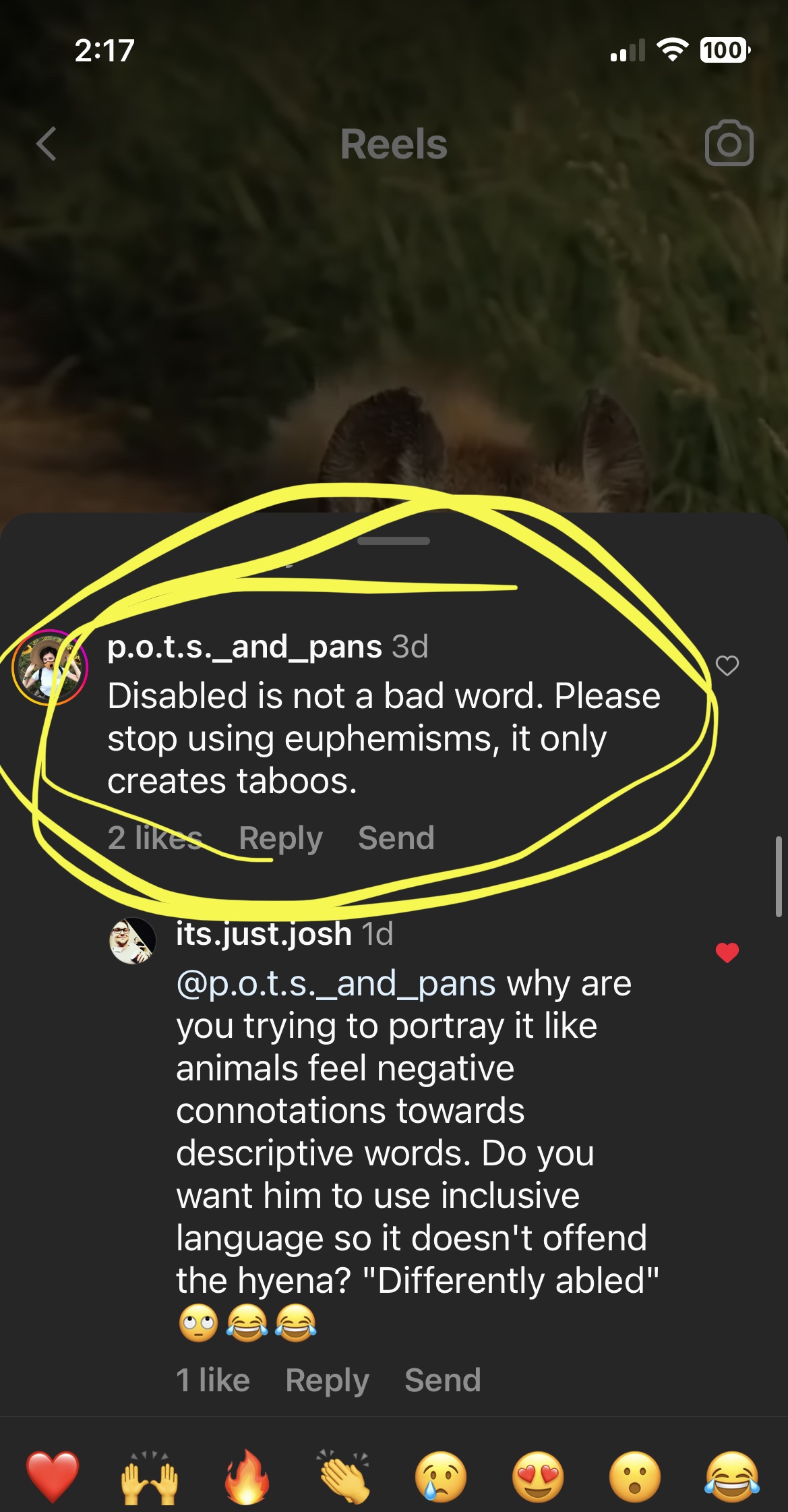View who liked p.o.t.s._and_pans' comment
This screenshot has height=1512, width=788.
coord(155,838)
